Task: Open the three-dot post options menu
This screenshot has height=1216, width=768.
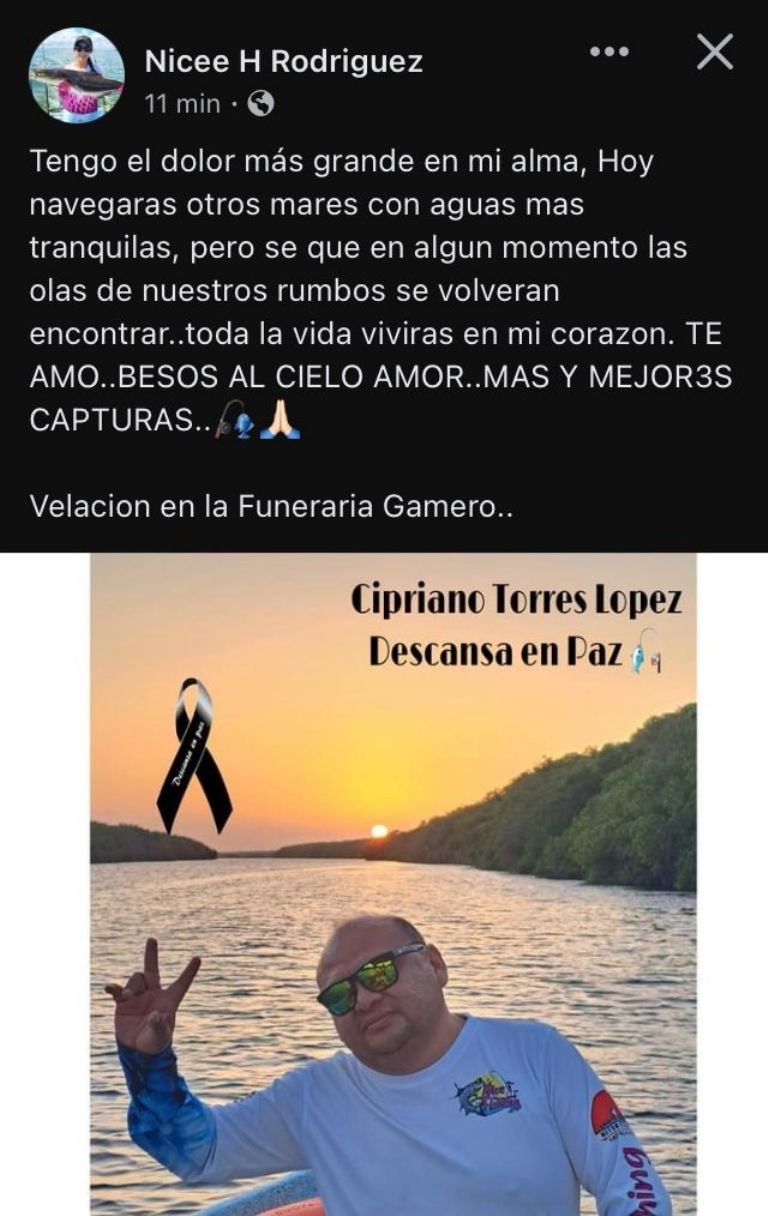Action: (x=609, y=52)
